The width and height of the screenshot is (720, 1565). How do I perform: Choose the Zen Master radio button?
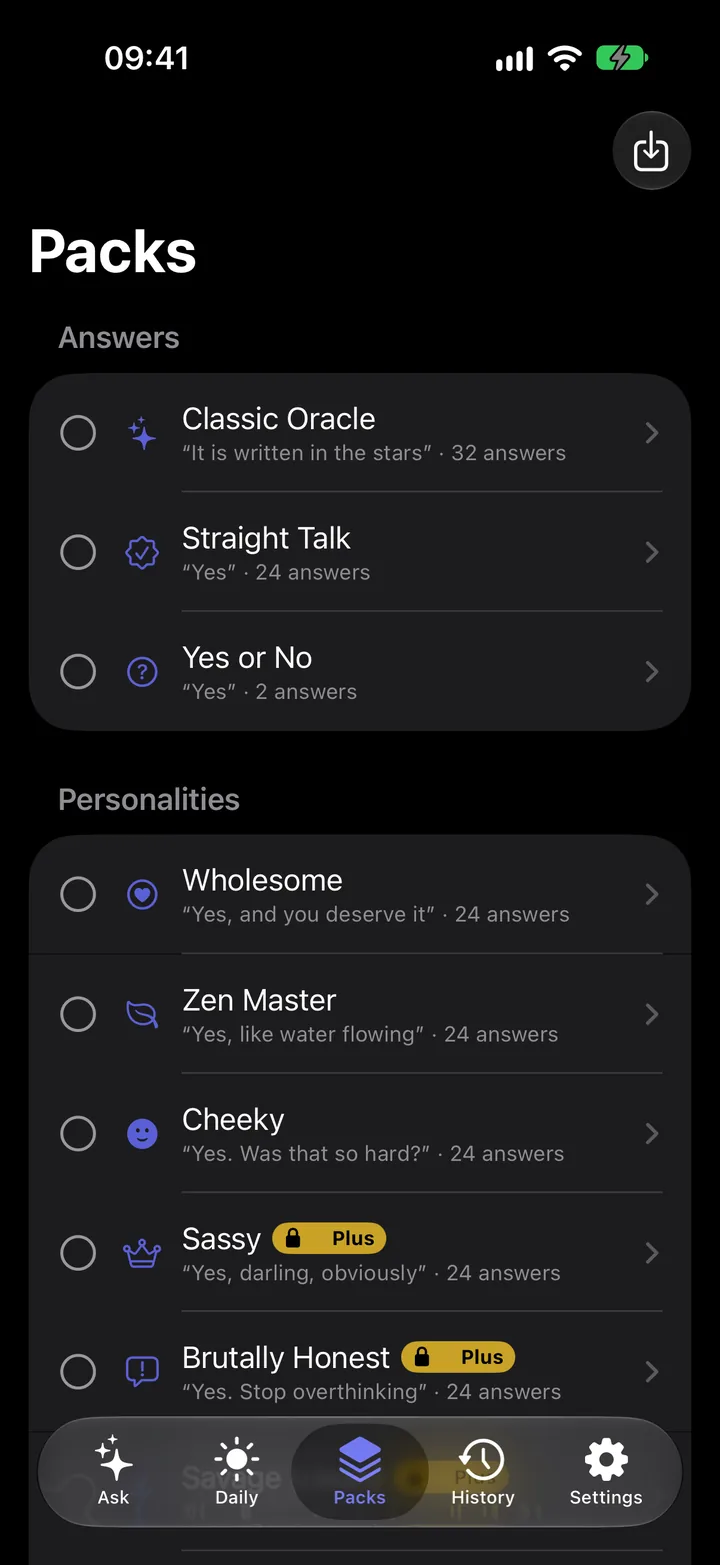pyautogui.click(x=78, y=1014)
